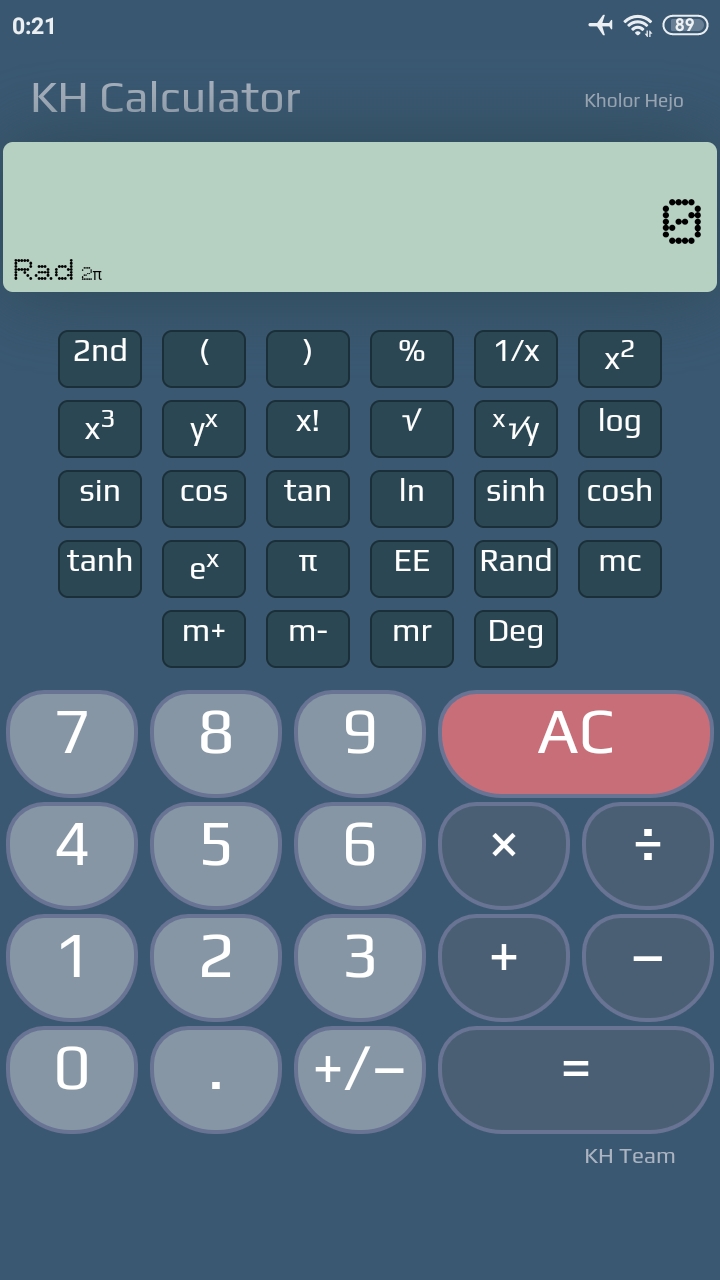Toggle the sign with +/− key
Viewport: 720px width, 1280px height.
[360, 1070]
